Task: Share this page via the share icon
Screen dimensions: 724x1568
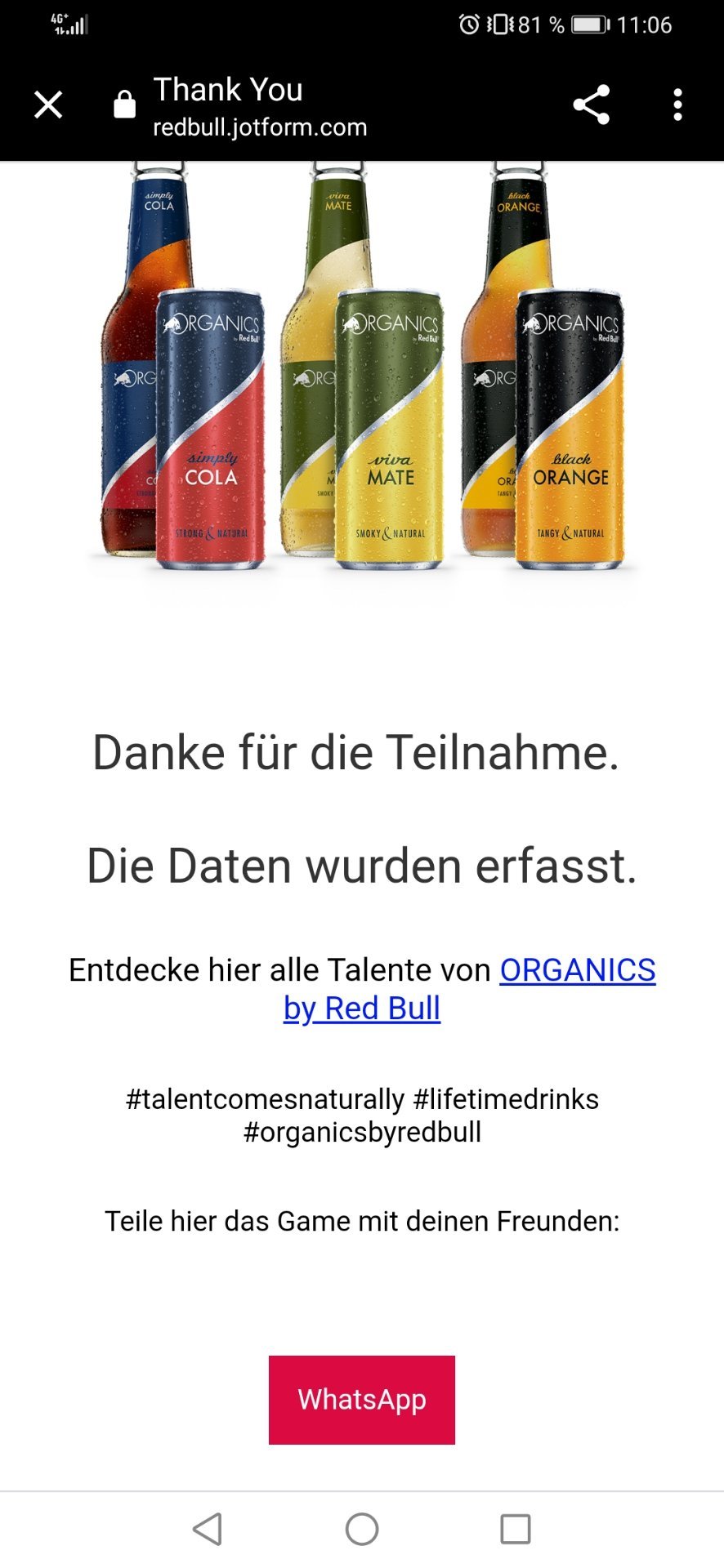Action: [592, 105]
